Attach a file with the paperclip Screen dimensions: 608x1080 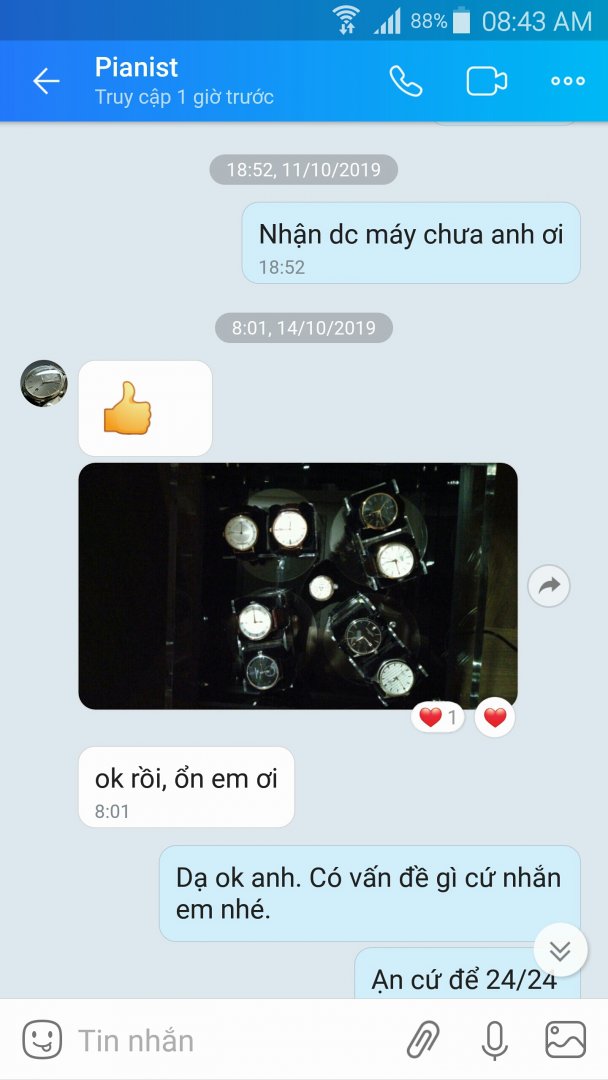pos(424,1040)
